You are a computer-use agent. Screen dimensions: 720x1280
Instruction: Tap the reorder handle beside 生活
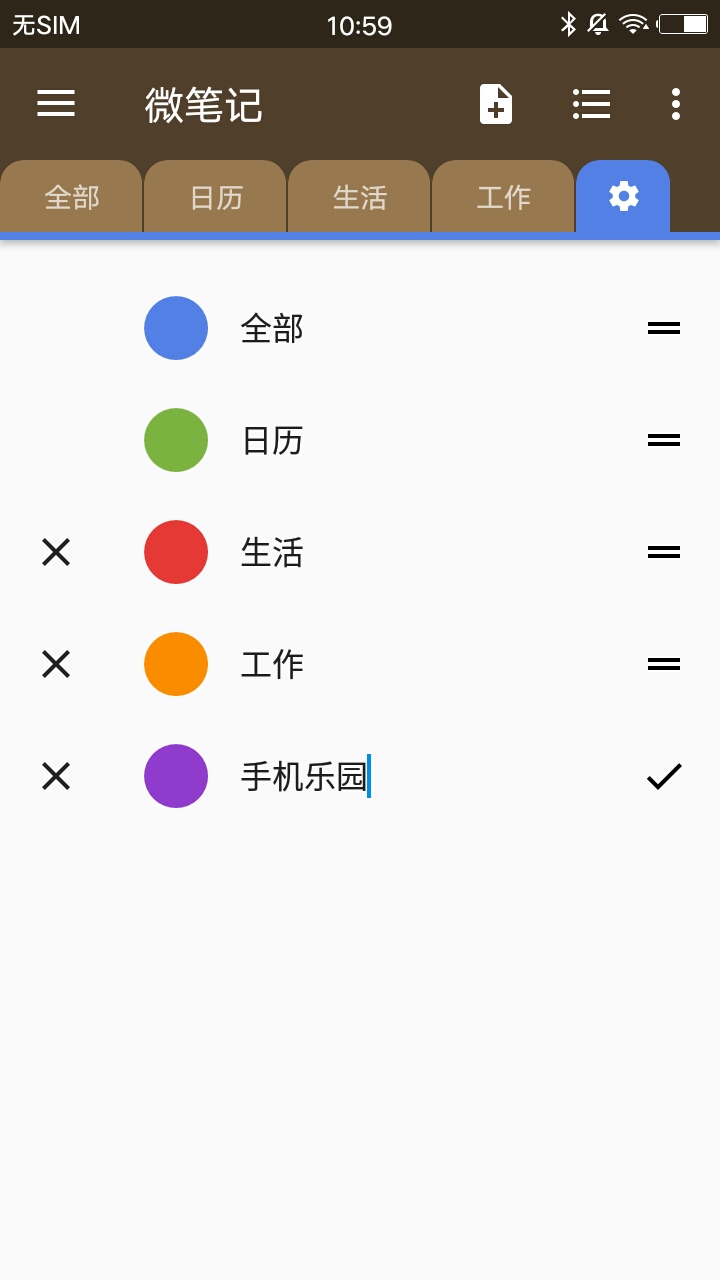point(663,552)
